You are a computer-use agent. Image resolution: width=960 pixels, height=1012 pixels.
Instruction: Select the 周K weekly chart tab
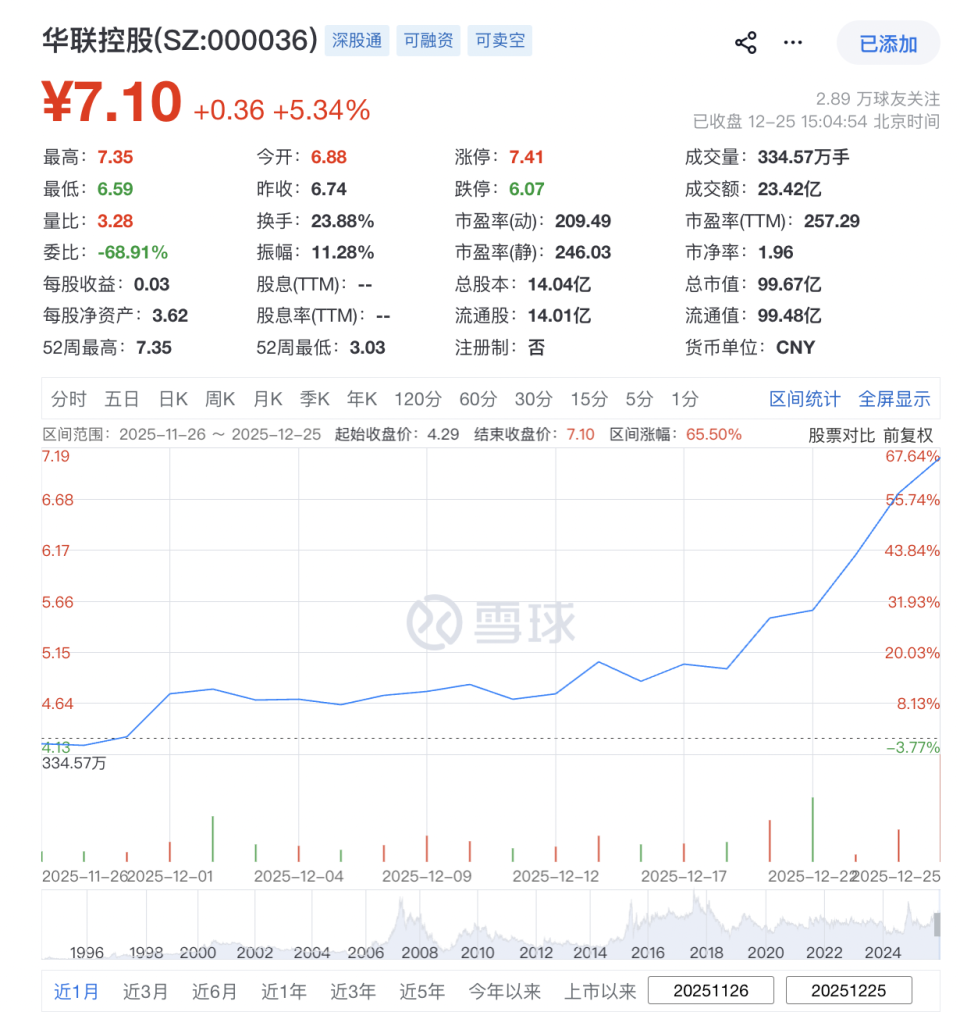[x=219, y=398]
